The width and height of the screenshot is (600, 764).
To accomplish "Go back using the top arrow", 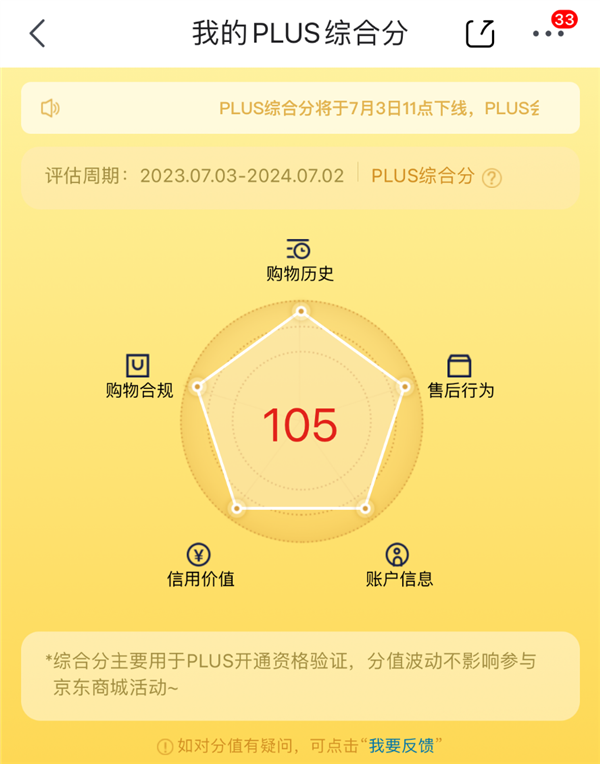I will 37,33.
